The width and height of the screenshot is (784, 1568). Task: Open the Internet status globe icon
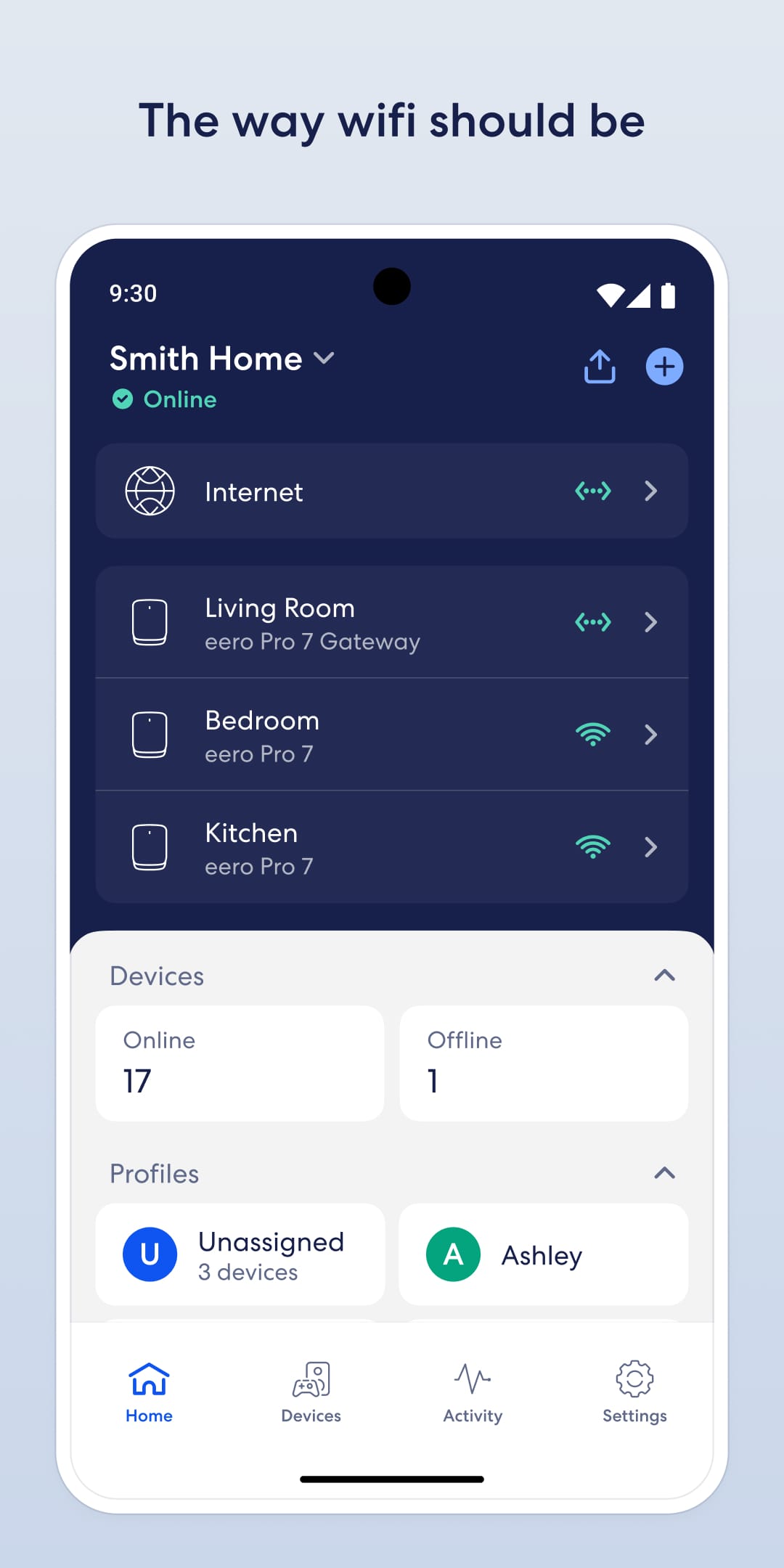[150, 491]
